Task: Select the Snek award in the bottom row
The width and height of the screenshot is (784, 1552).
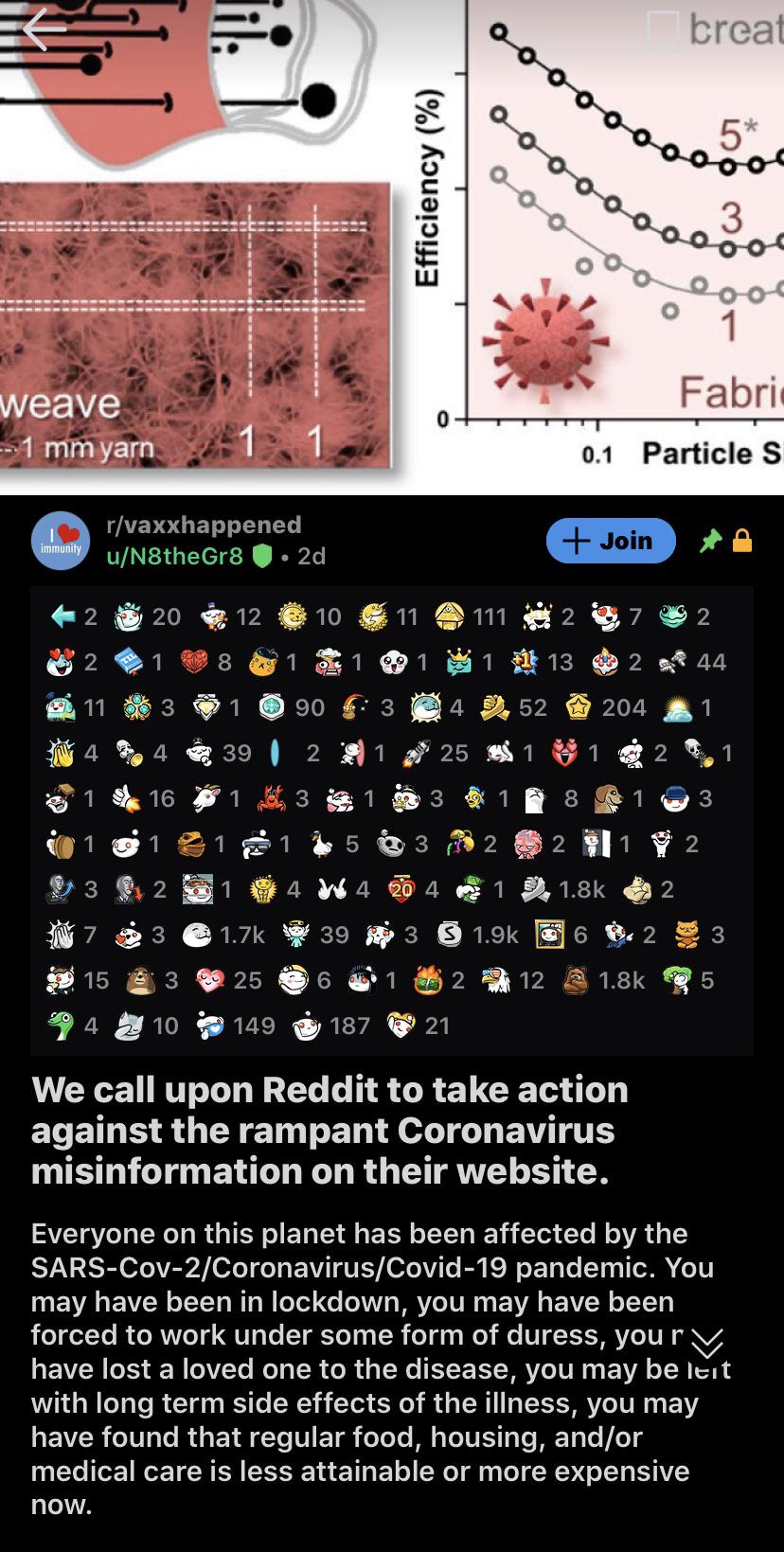Action: [x=54, y=1025]
